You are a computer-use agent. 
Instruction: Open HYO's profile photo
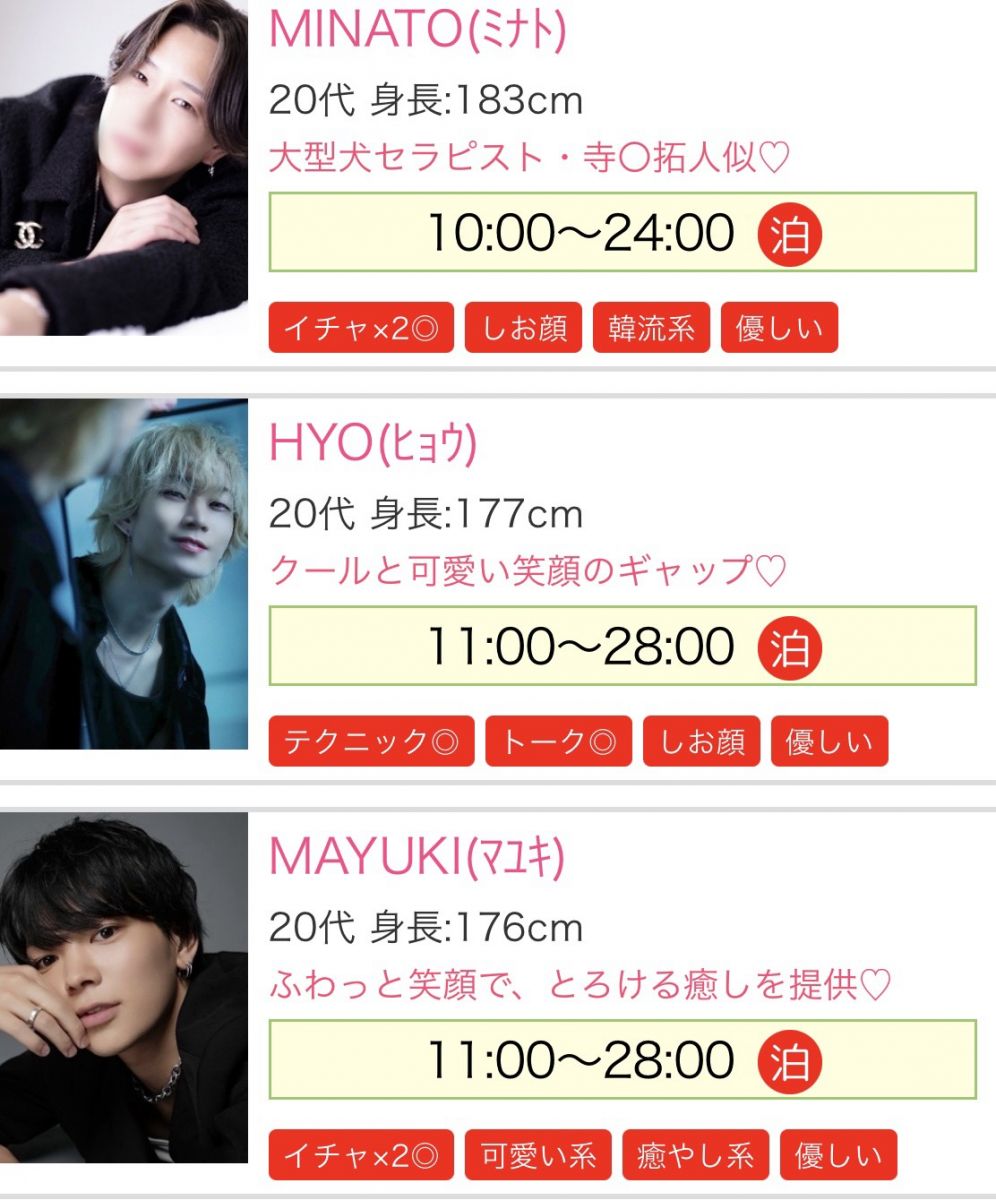tap(123, 573)
